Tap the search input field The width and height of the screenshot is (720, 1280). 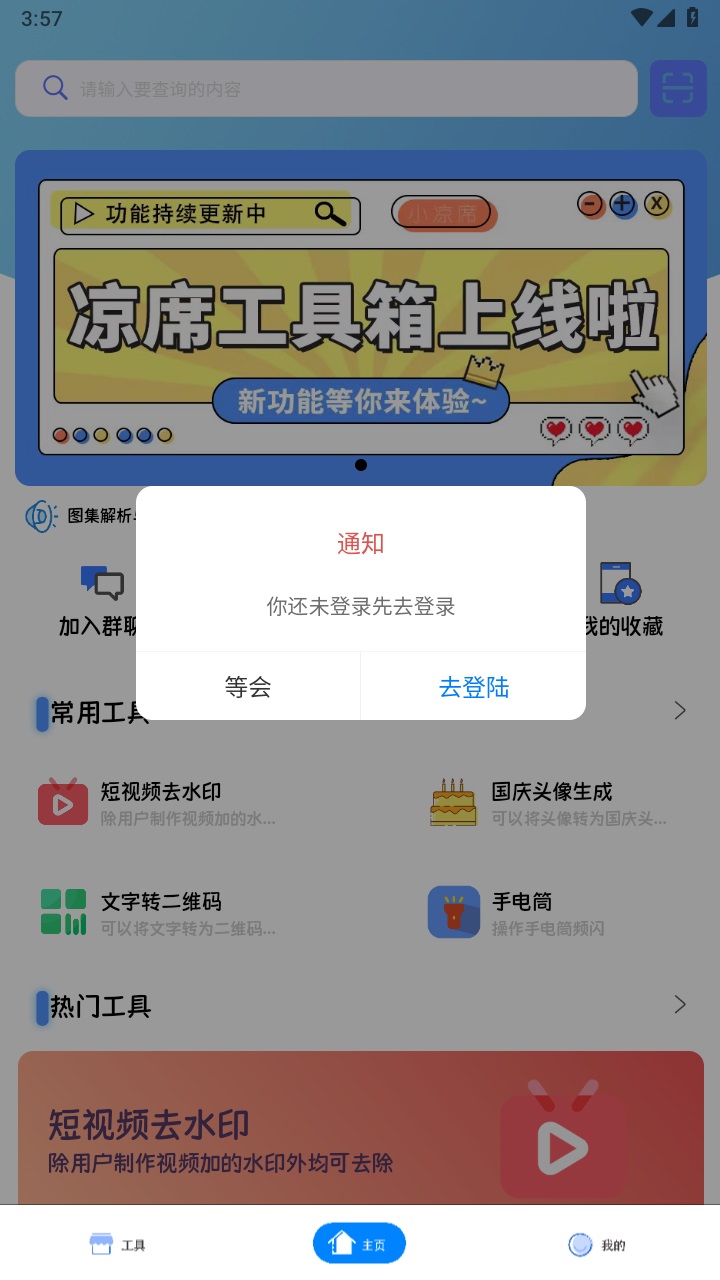click(327, 88)
